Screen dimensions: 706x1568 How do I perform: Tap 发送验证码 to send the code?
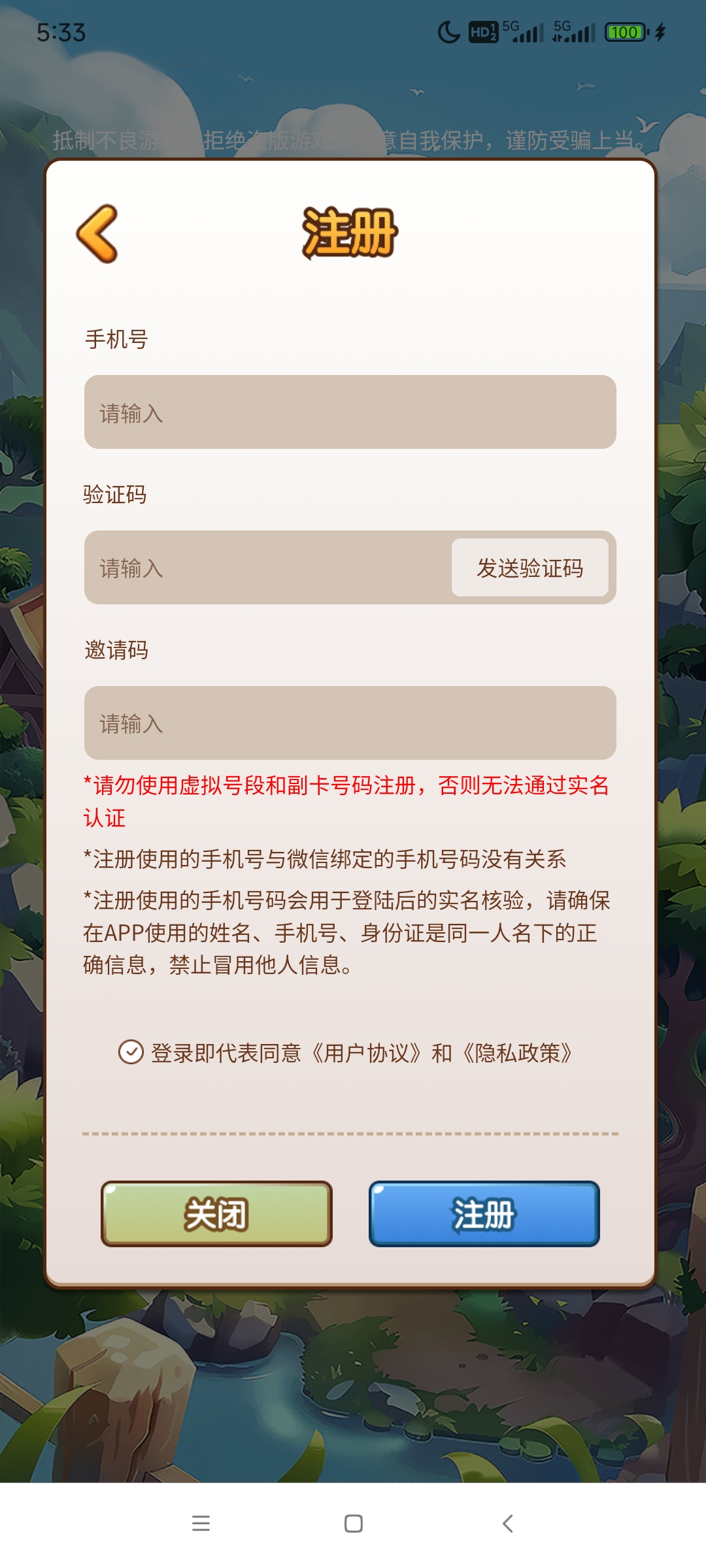click(x=529, y=568)
